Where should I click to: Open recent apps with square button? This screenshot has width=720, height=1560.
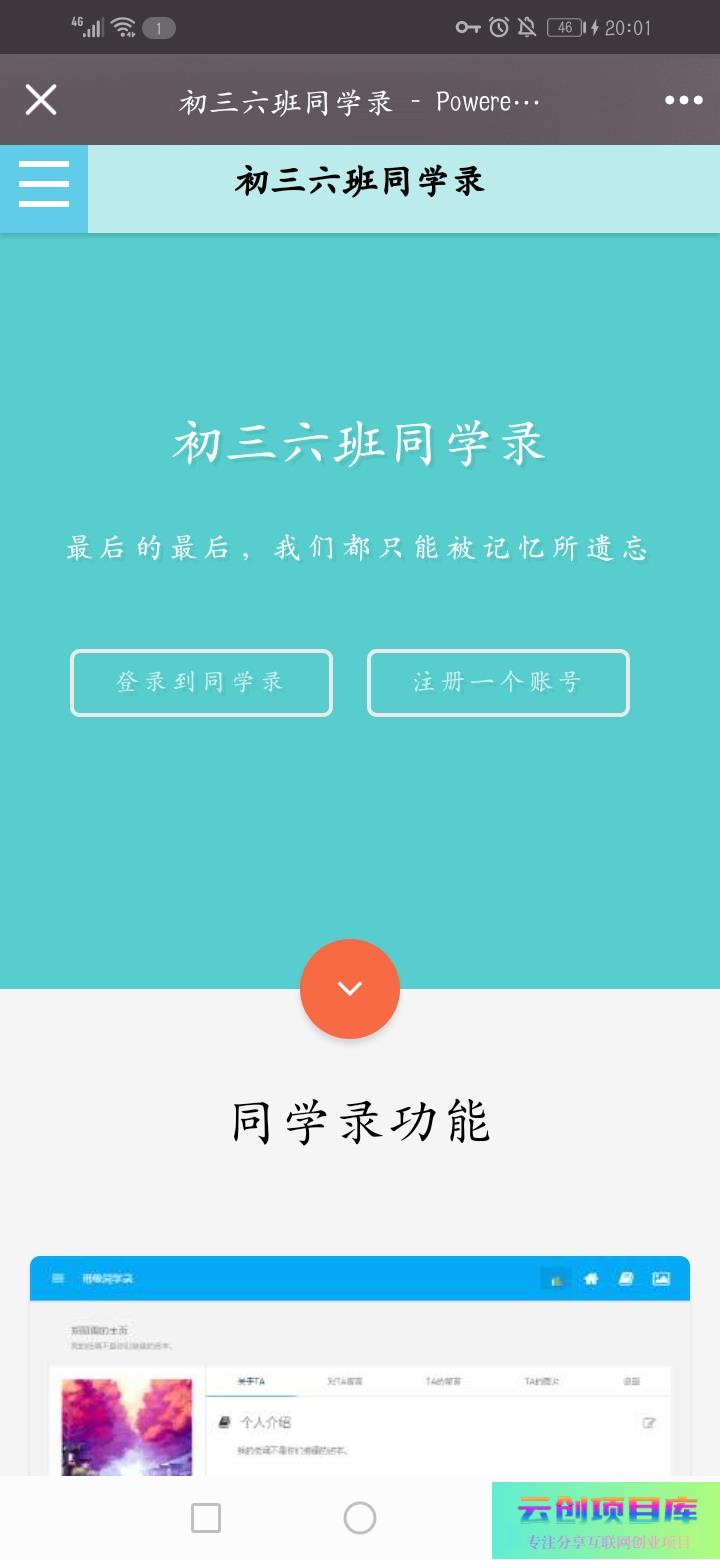click(206, 1518)
